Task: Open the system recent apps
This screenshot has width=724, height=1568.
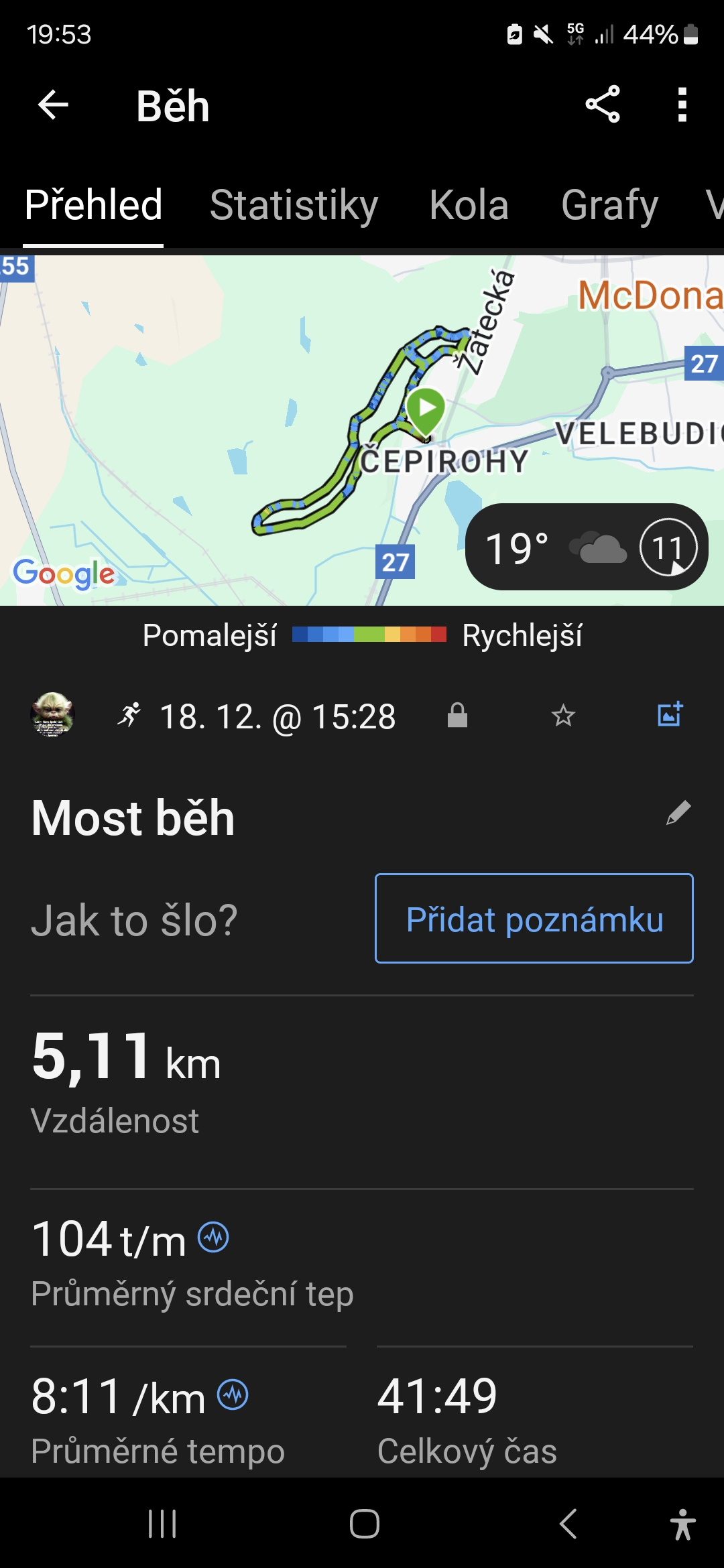Action: pyautogui.click(x=162, y=1524)
